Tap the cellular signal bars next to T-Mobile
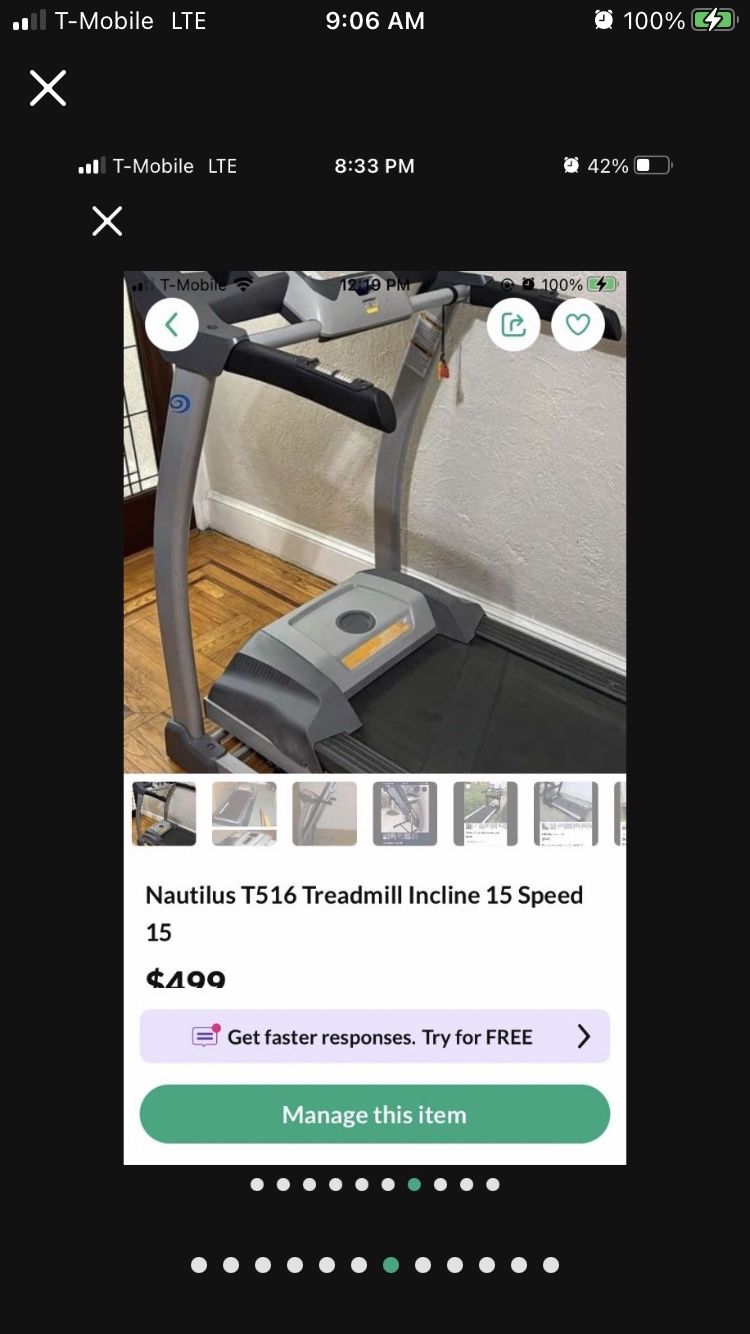750x1334 pixels. coord(27,18)
